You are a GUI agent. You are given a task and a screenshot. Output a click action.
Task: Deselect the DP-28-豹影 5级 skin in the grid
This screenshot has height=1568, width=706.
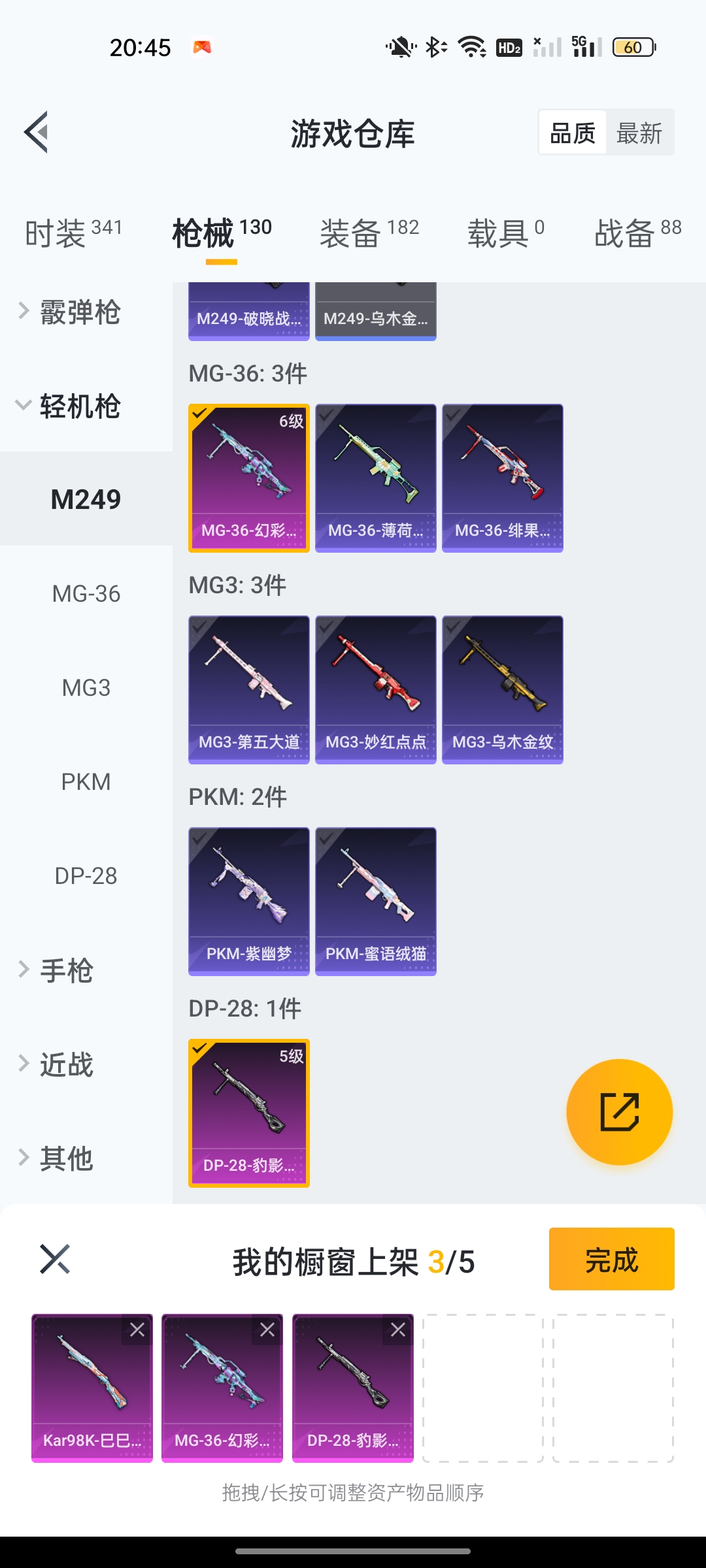tap(248, 1113)
